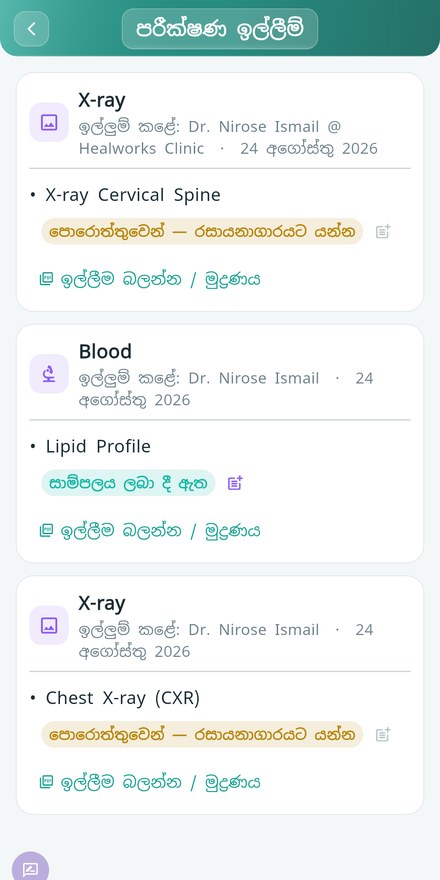Tap the note icon beside Chest X-ray status

(383, 735)
